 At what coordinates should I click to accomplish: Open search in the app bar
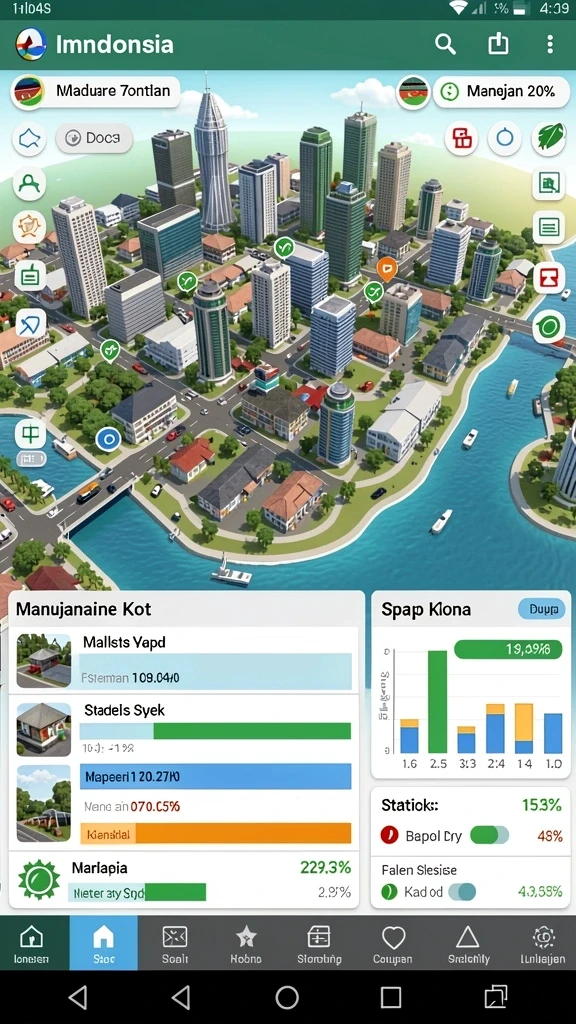pyautogui.click(x=445, y=44)
